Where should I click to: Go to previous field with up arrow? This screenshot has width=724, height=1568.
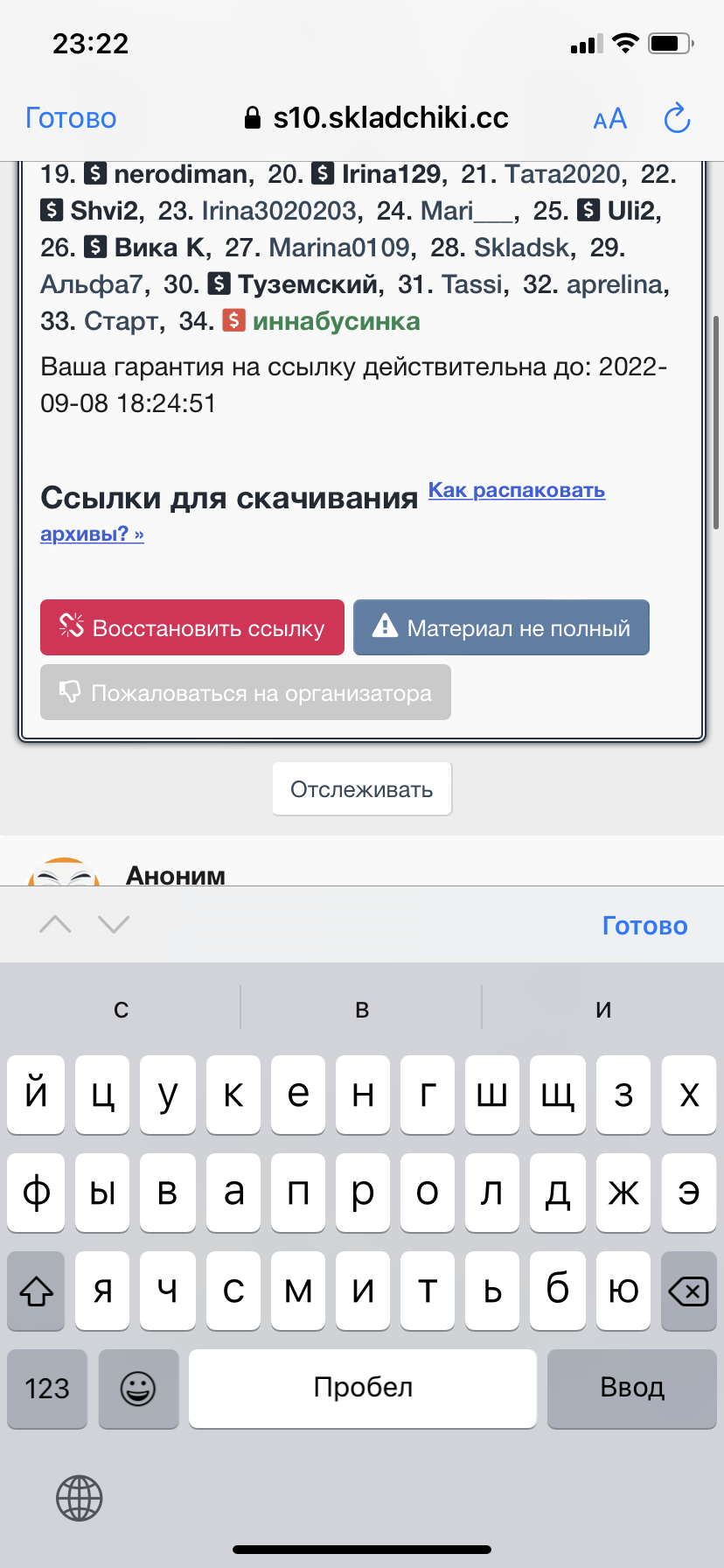click(55, 924)
